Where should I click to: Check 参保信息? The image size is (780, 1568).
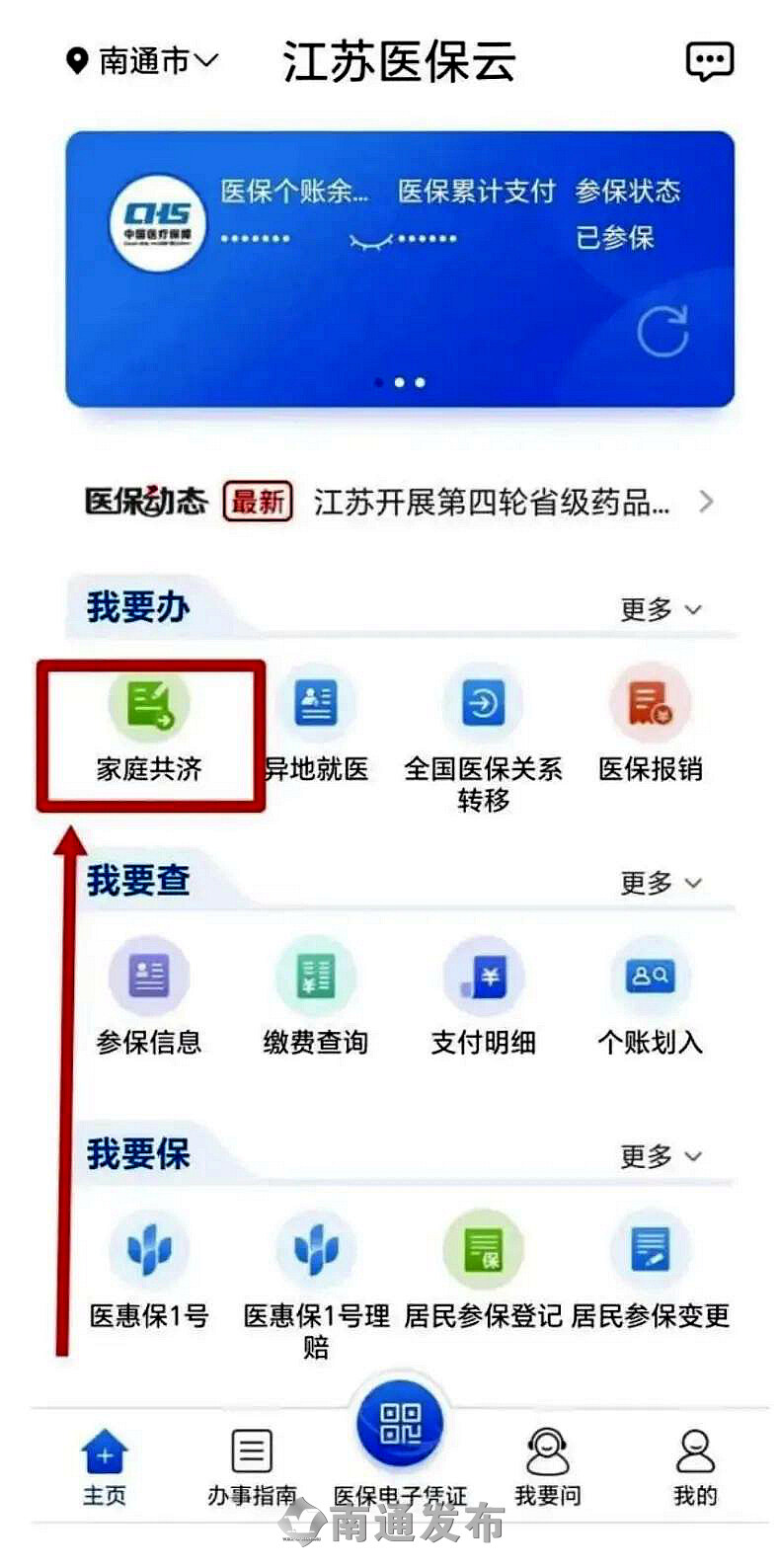(149, 998)
